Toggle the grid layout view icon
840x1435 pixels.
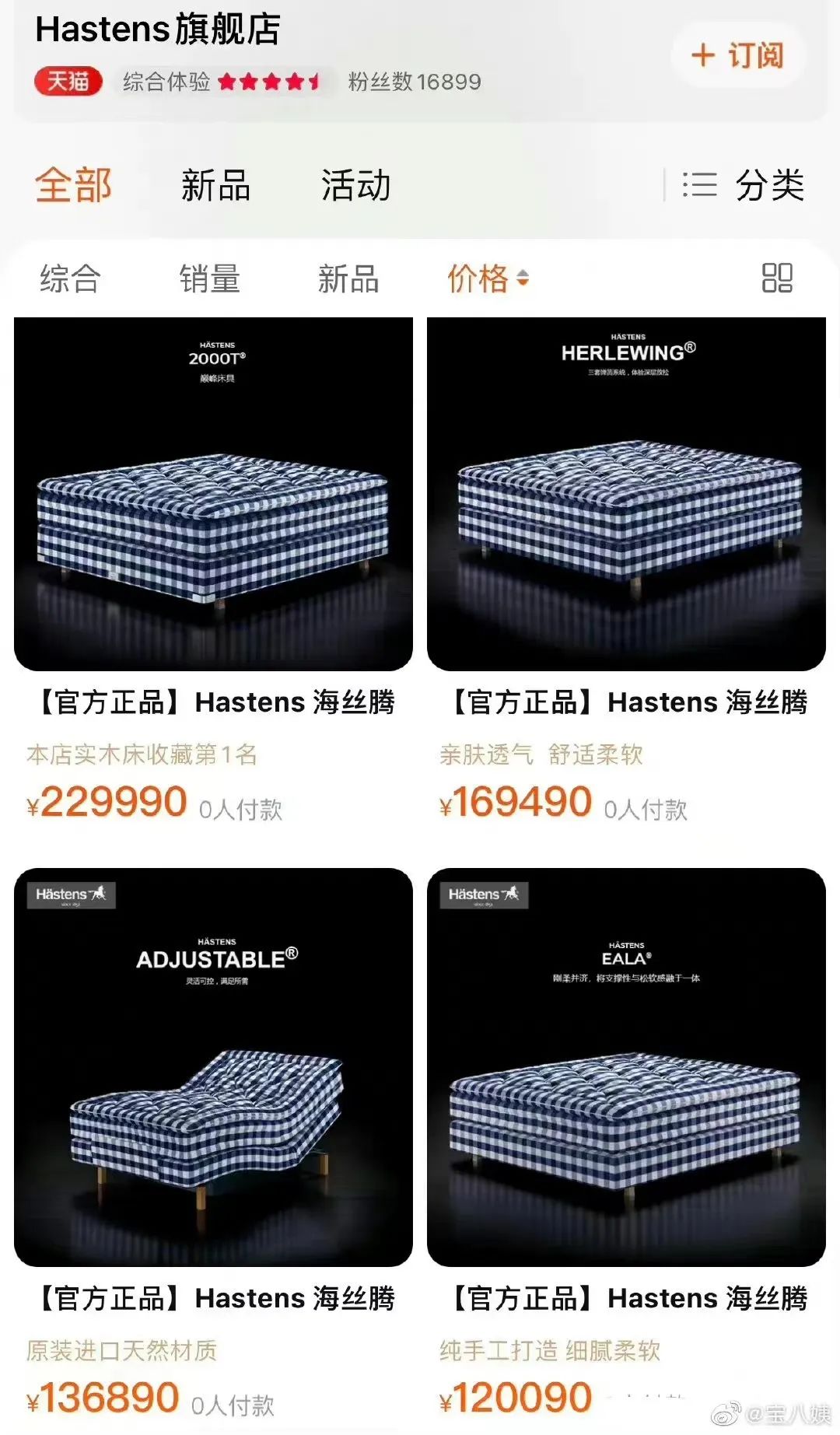pyautogui.click(x=776, y=278)
